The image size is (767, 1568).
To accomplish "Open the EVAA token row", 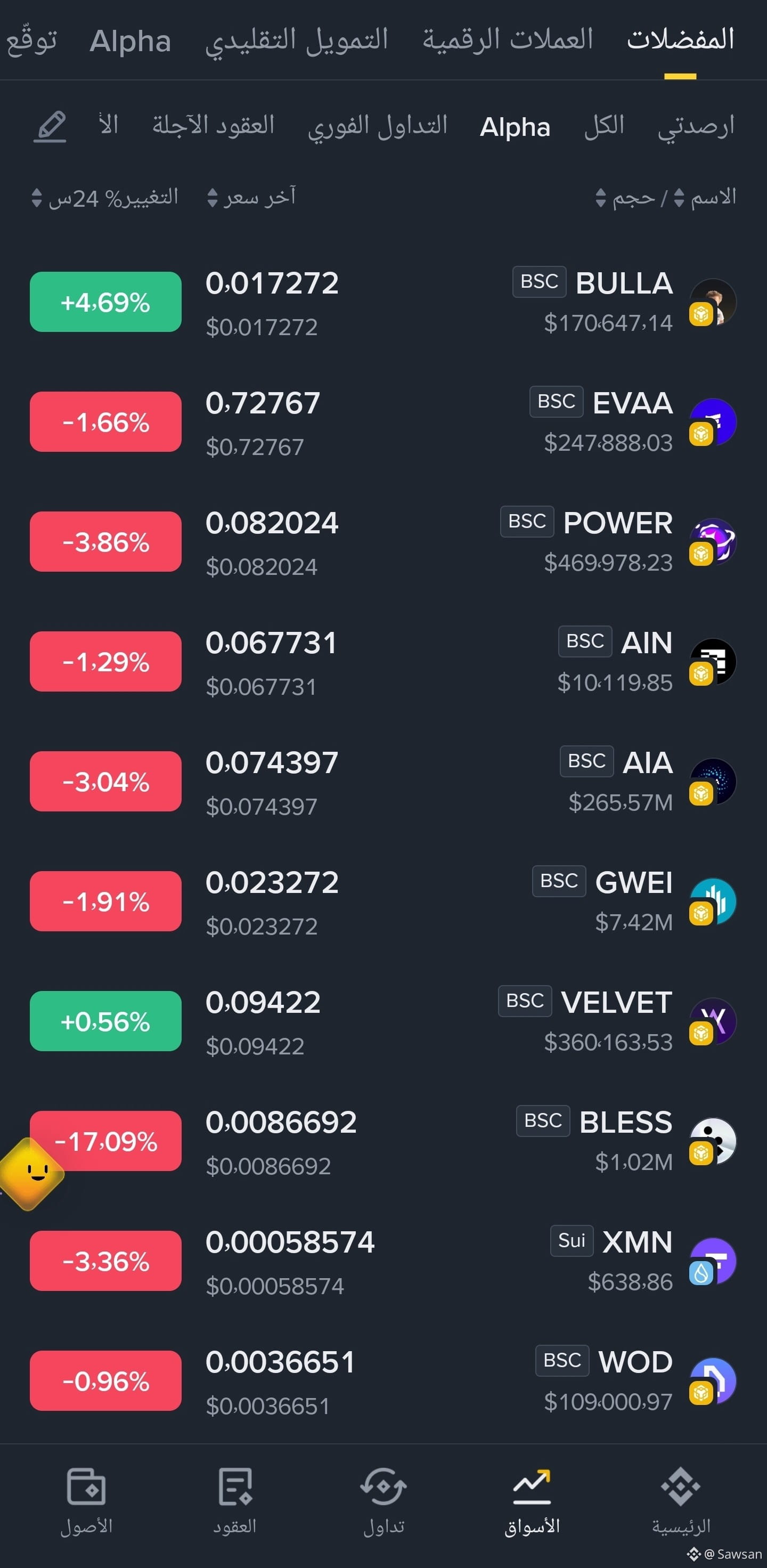I will (x=383, y=422).
